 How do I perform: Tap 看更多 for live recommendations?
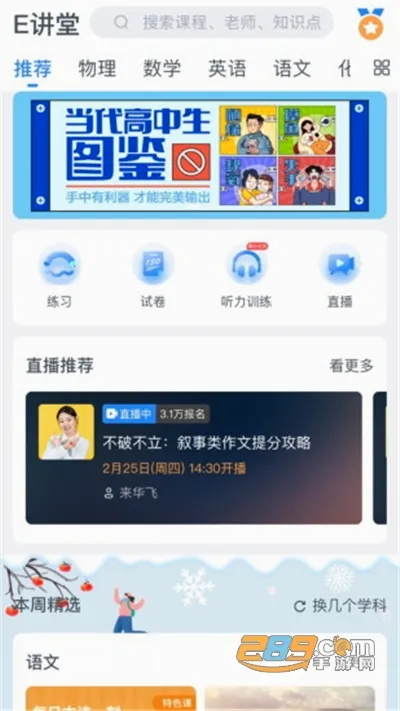351,365
